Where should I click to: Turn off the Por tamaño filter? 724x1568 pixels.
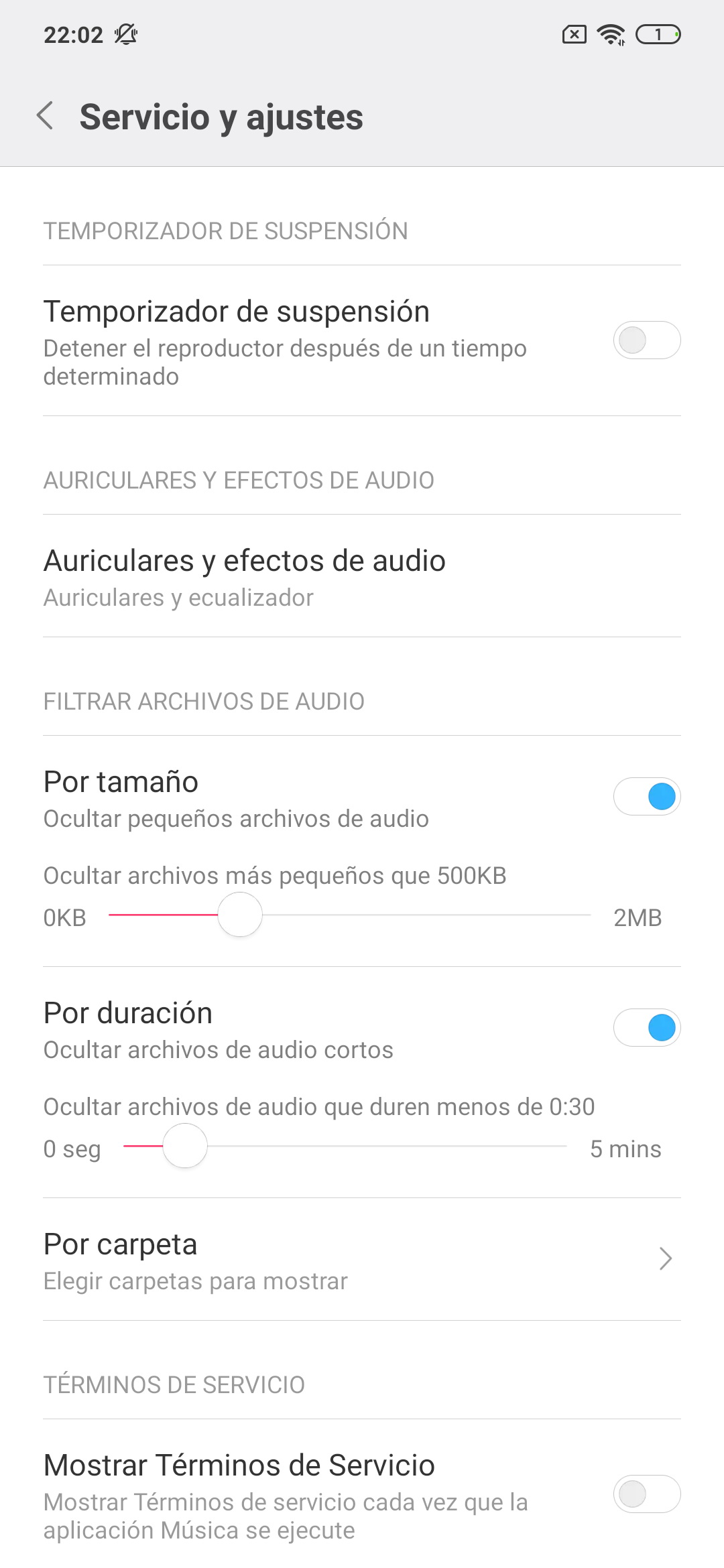tap(647, 797)
